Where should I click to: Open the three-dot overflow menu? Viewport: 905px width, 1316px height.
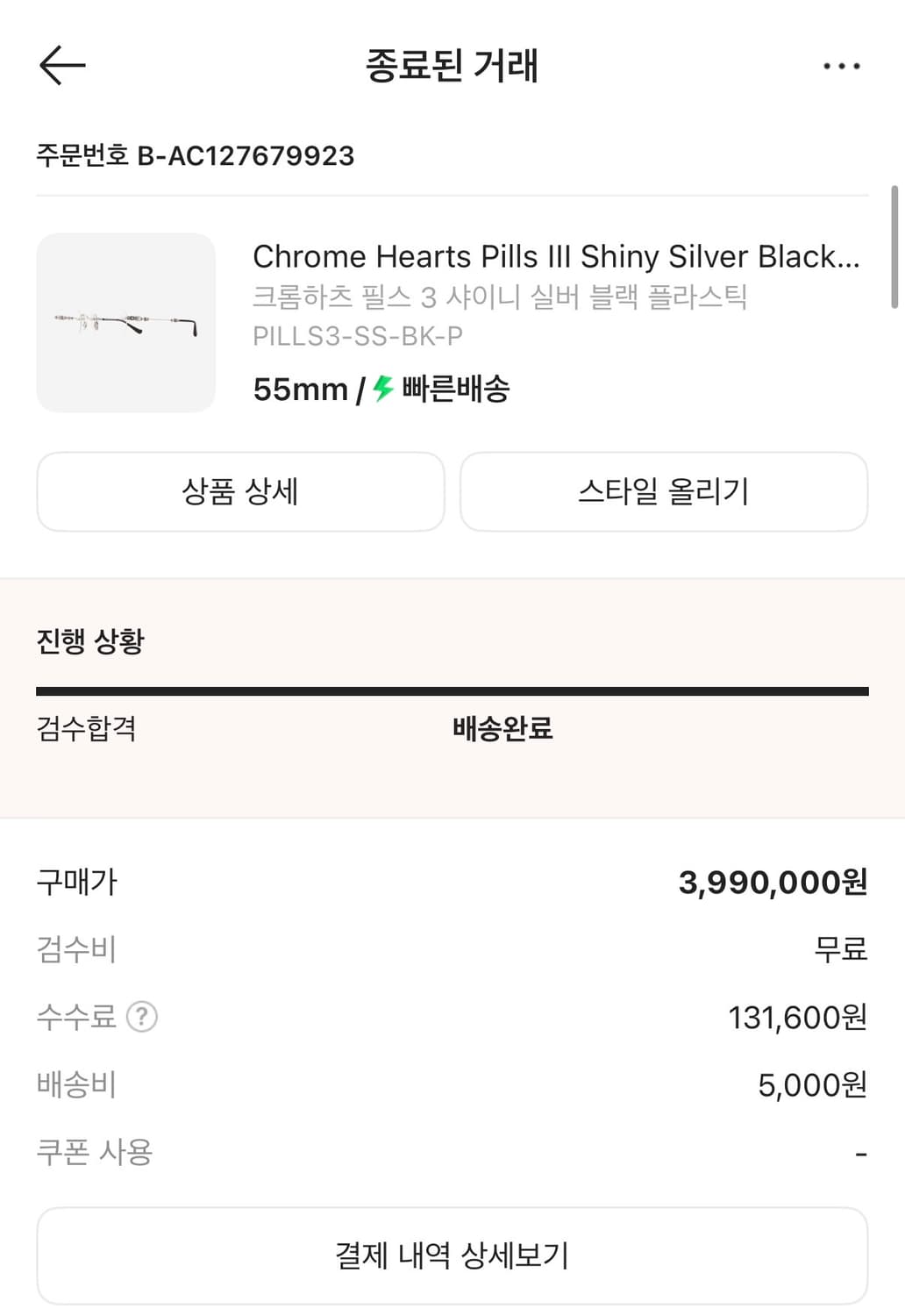pos(841,66)
